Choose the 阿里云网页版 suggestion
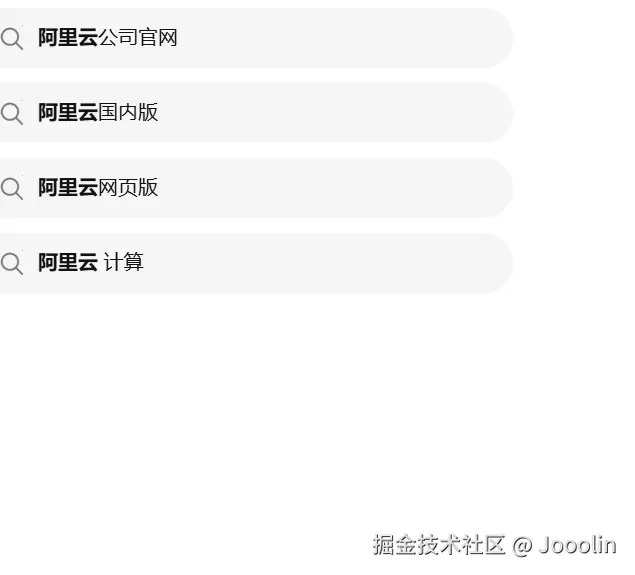The image size is (635, 575). pos(98,187)
